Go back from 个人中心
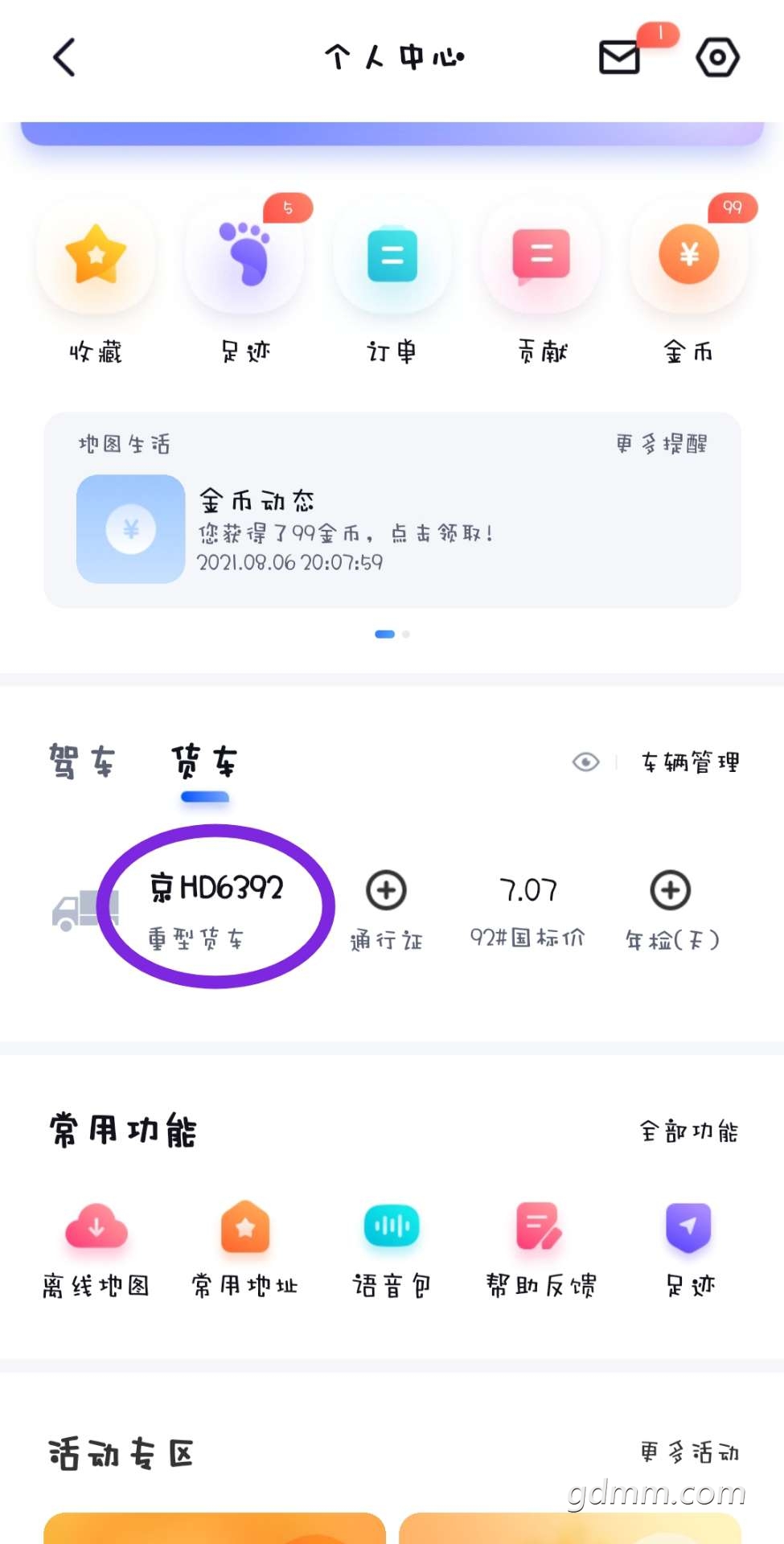The height and width of the screenshot is (1544, 784). point(64,57)
